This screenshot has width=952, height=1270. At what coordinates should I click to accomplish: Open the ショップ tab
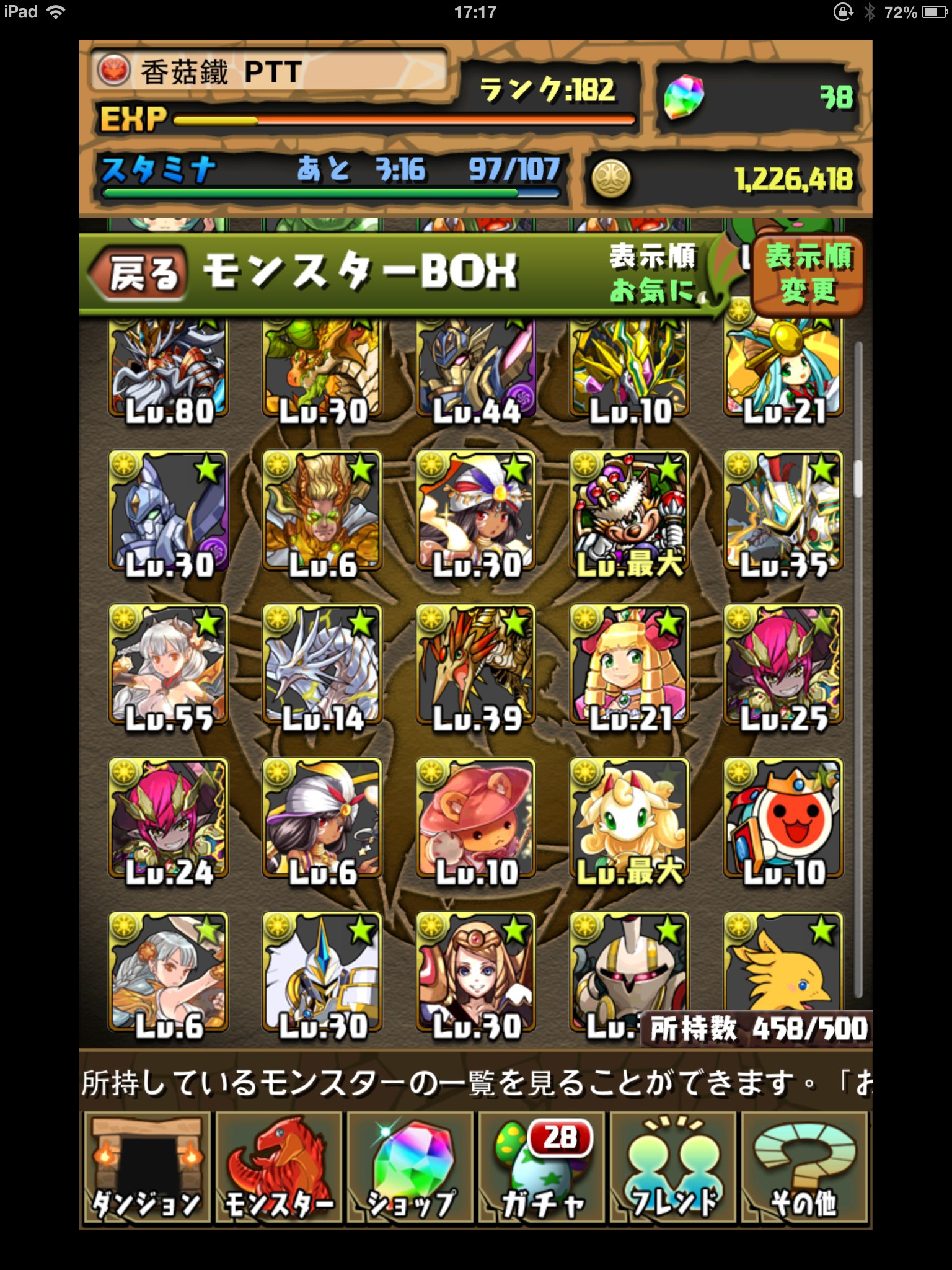[410, 1167]
